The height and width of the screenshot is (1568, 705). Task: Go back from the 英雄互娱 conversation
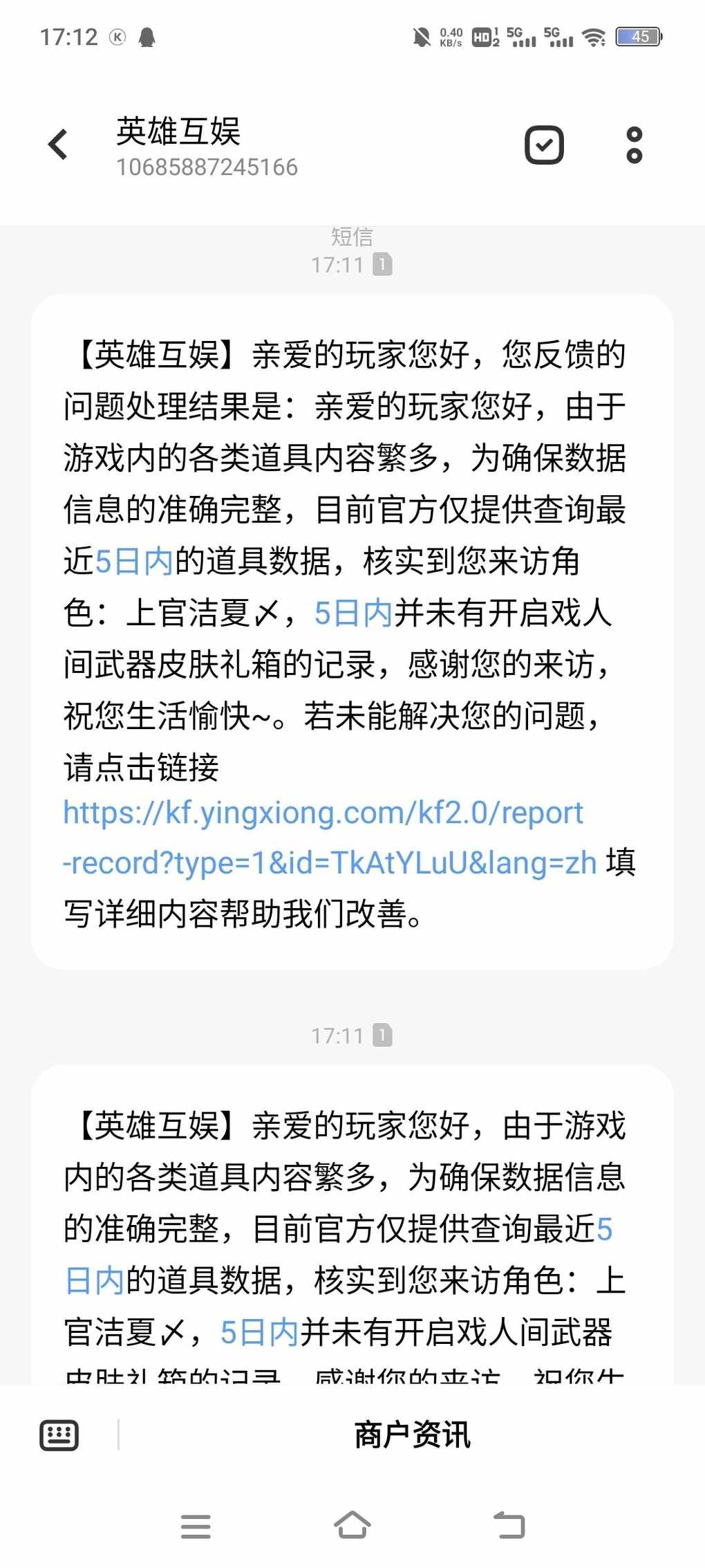(58, 145)
